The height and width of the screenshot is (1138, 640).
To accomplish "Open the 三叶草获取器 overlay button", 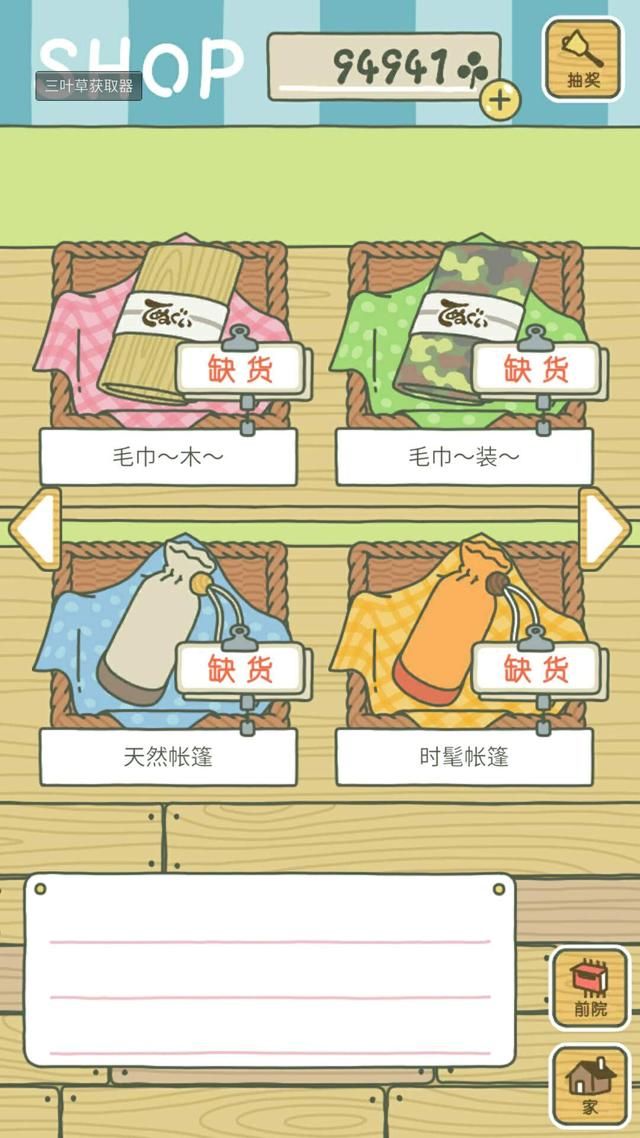I will point(88,86).
